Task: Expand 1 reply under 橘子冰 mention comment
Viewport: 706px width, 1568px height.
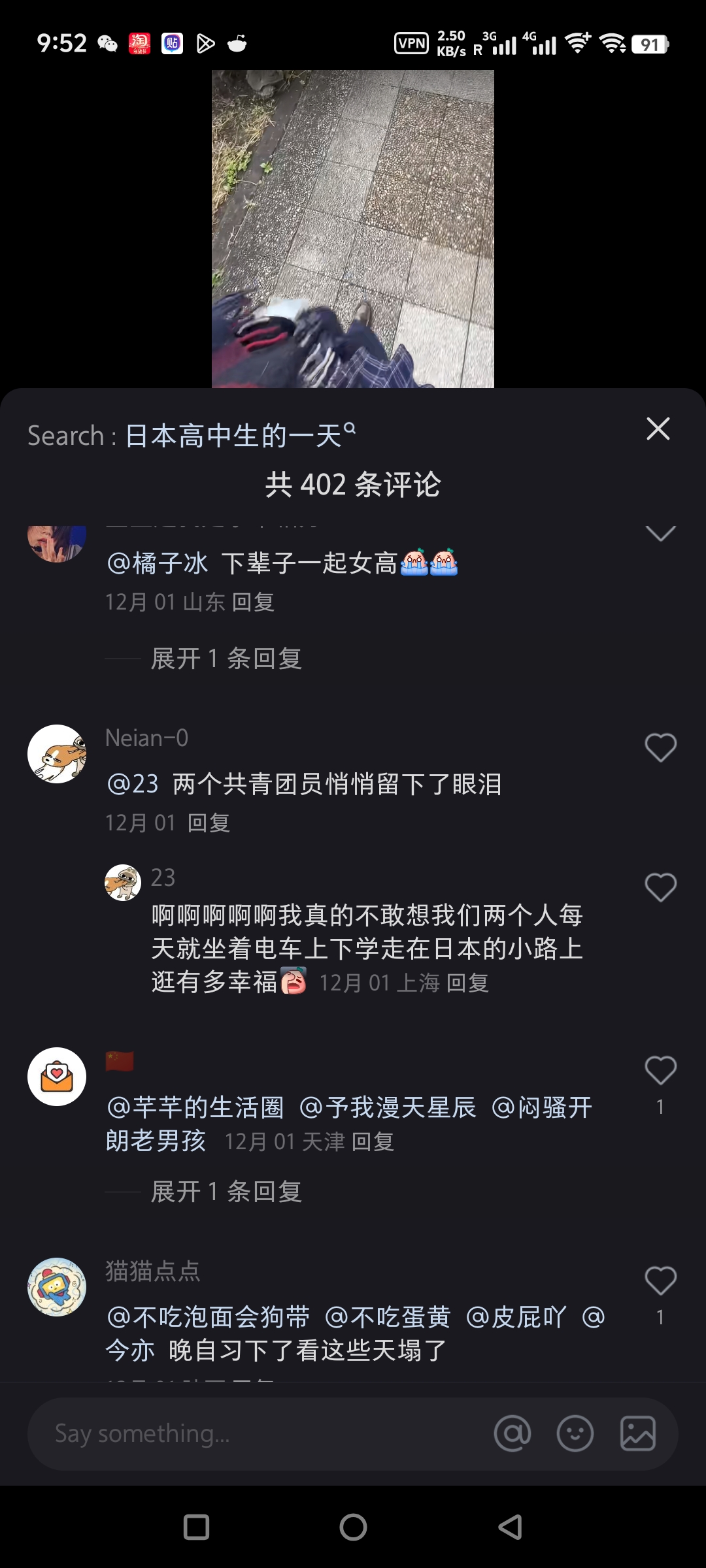Action: (x=226, y=659)
